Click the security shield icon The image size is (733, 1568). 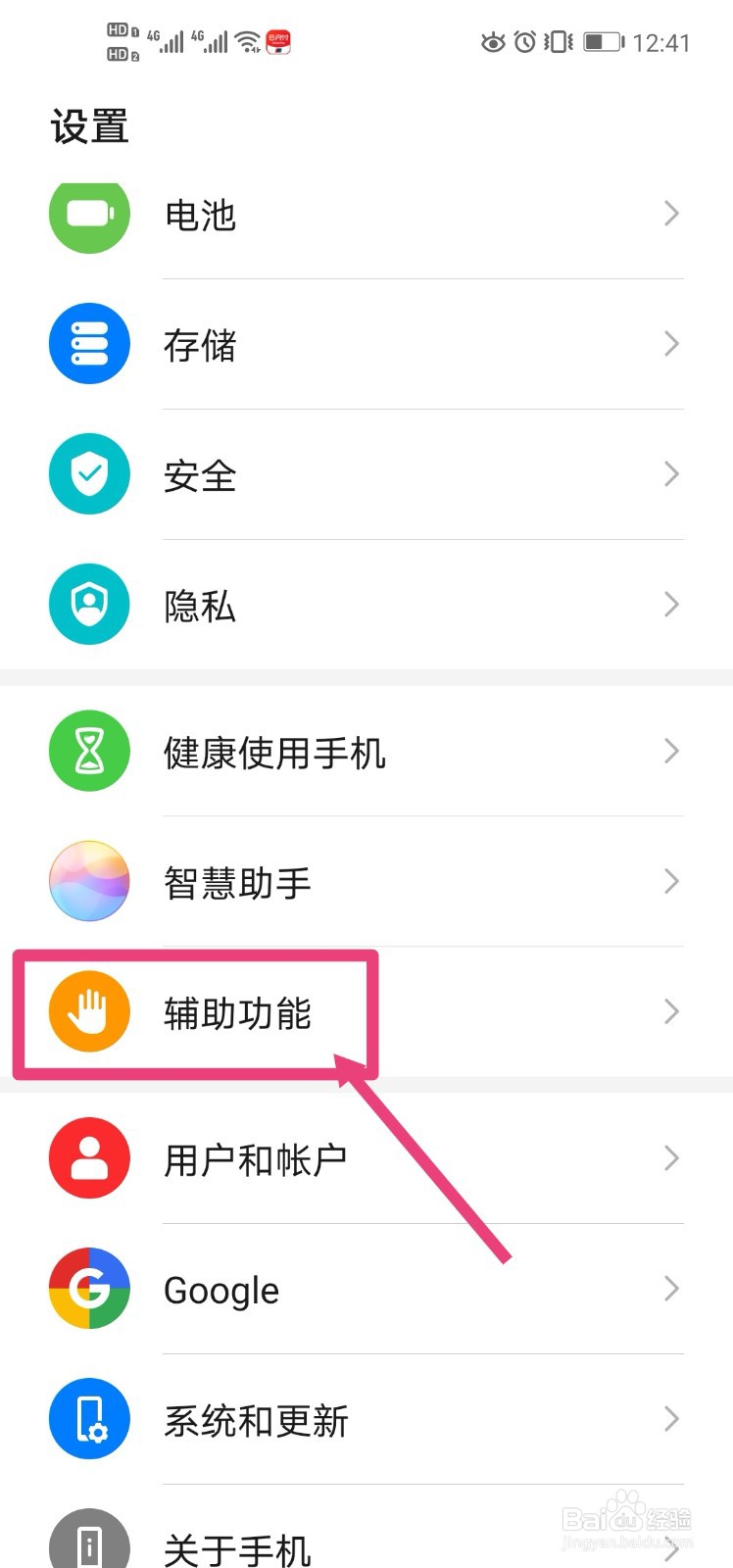89,474
